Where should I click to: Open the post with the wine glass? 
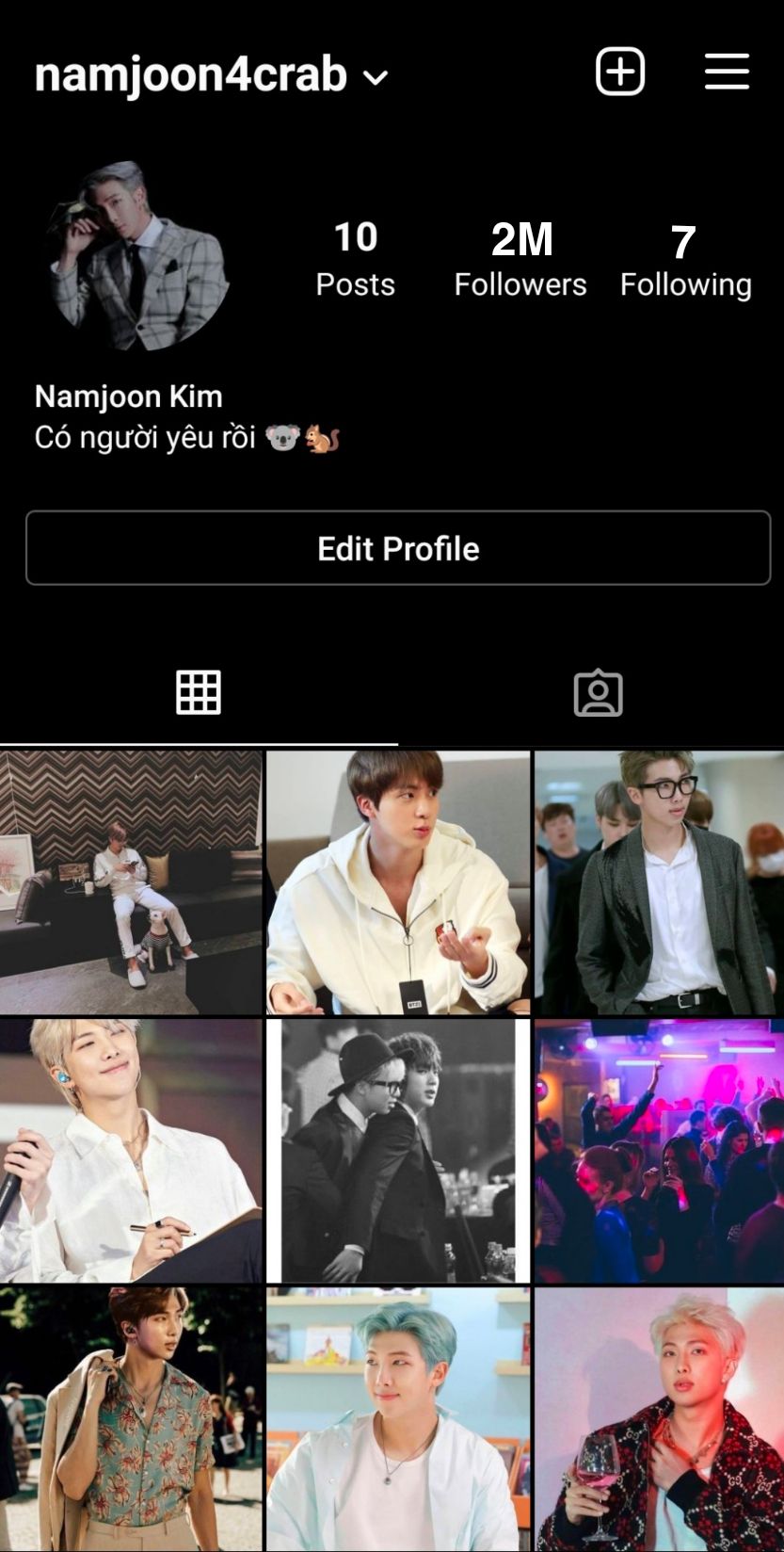[659, 1419]
